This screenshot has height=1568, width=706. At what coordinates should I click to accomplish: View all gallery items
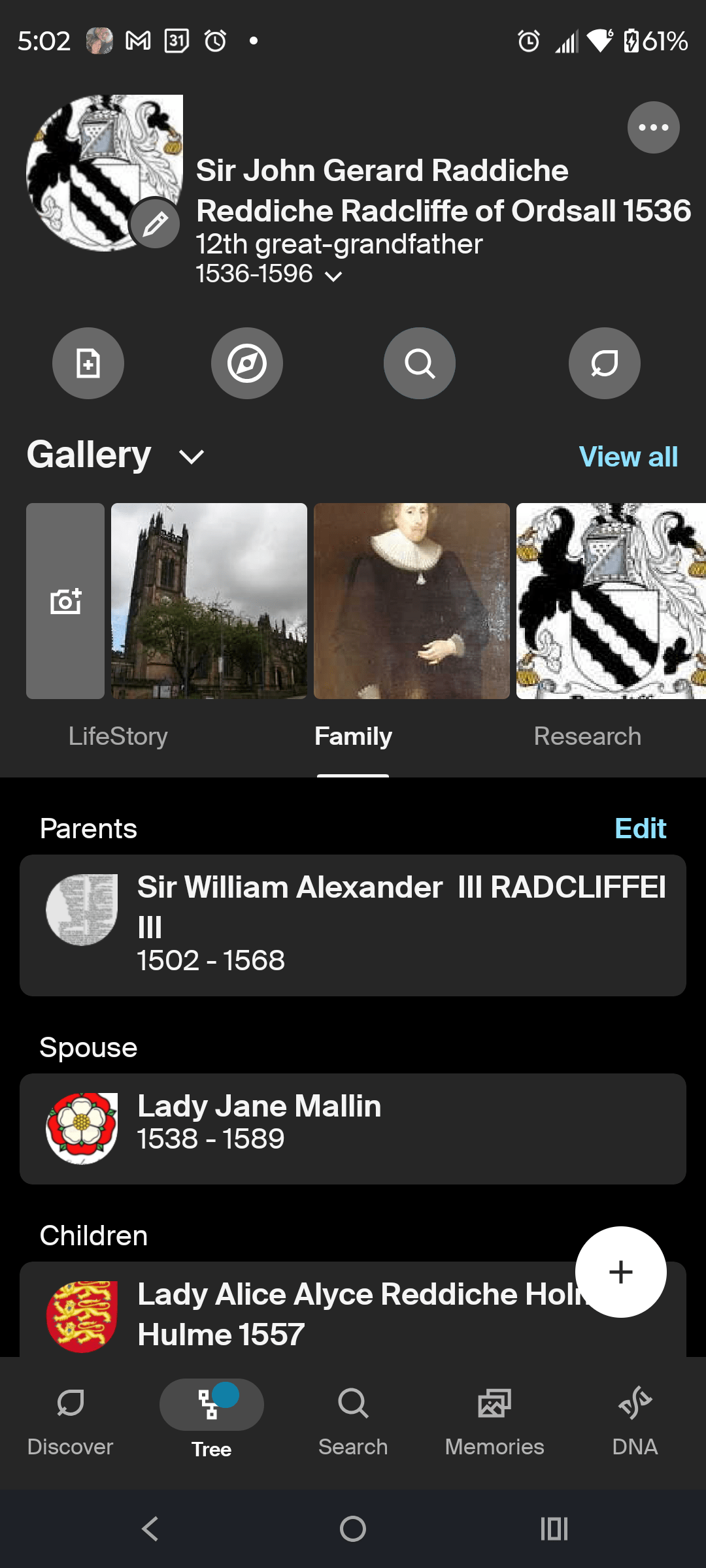(x=628, y=457)
